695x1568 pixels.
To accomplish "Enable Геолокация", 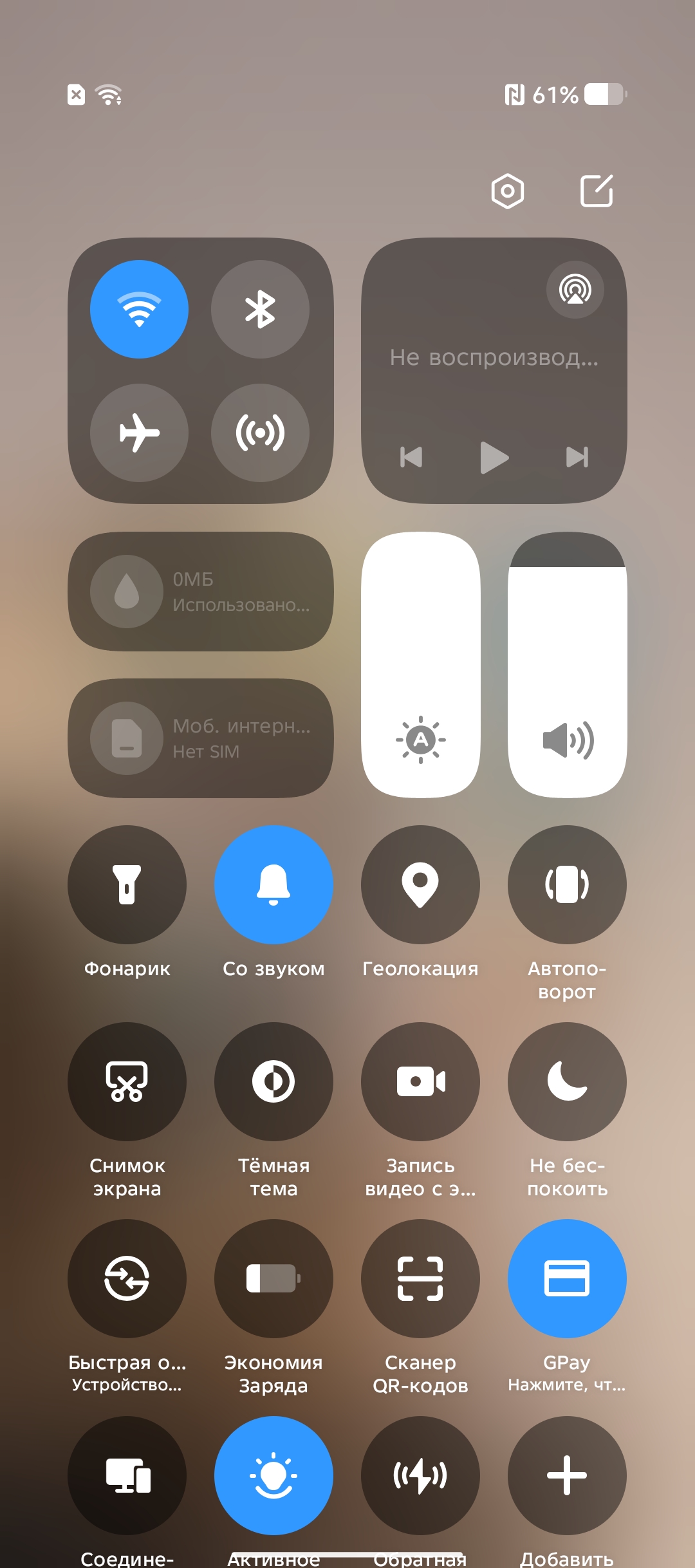I will pyautogui.click(x=420, y=885).
